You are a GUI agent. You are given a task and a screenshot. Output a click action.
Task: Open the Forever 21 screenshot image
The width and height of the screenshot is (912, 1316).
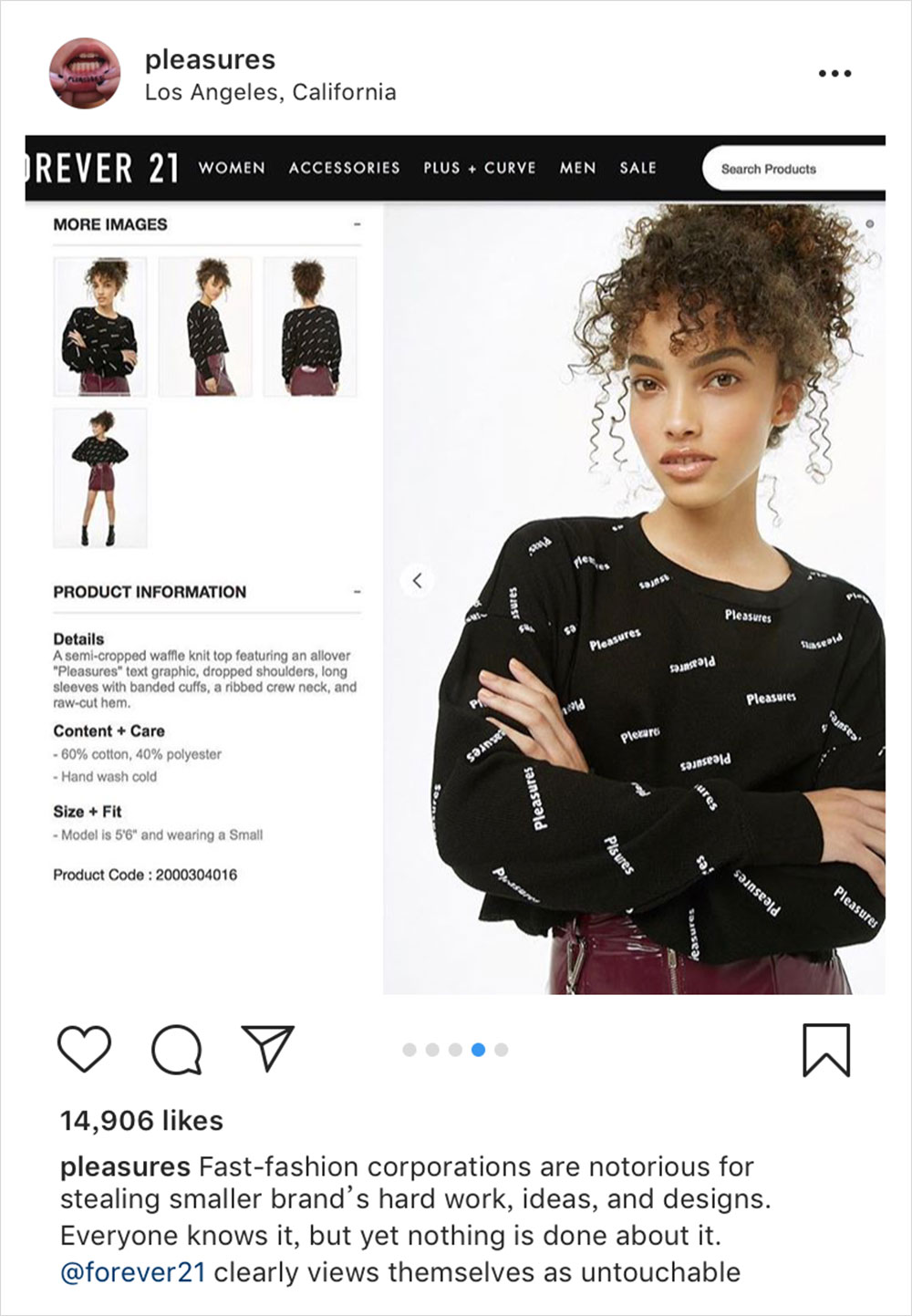pos(455,565)
